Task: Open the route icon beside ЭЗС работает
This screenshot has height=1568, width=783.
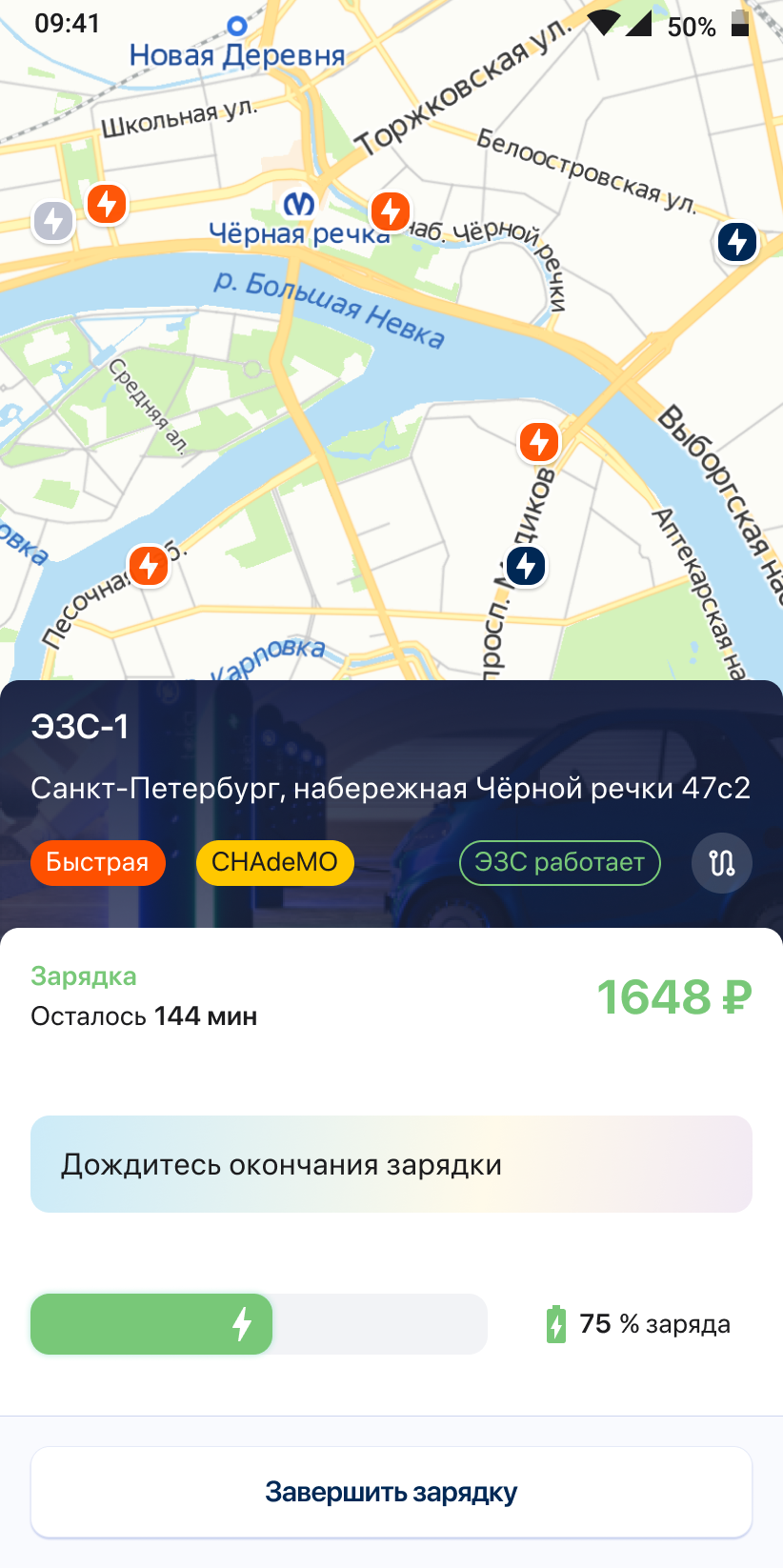Action: [x=721, y=863]
